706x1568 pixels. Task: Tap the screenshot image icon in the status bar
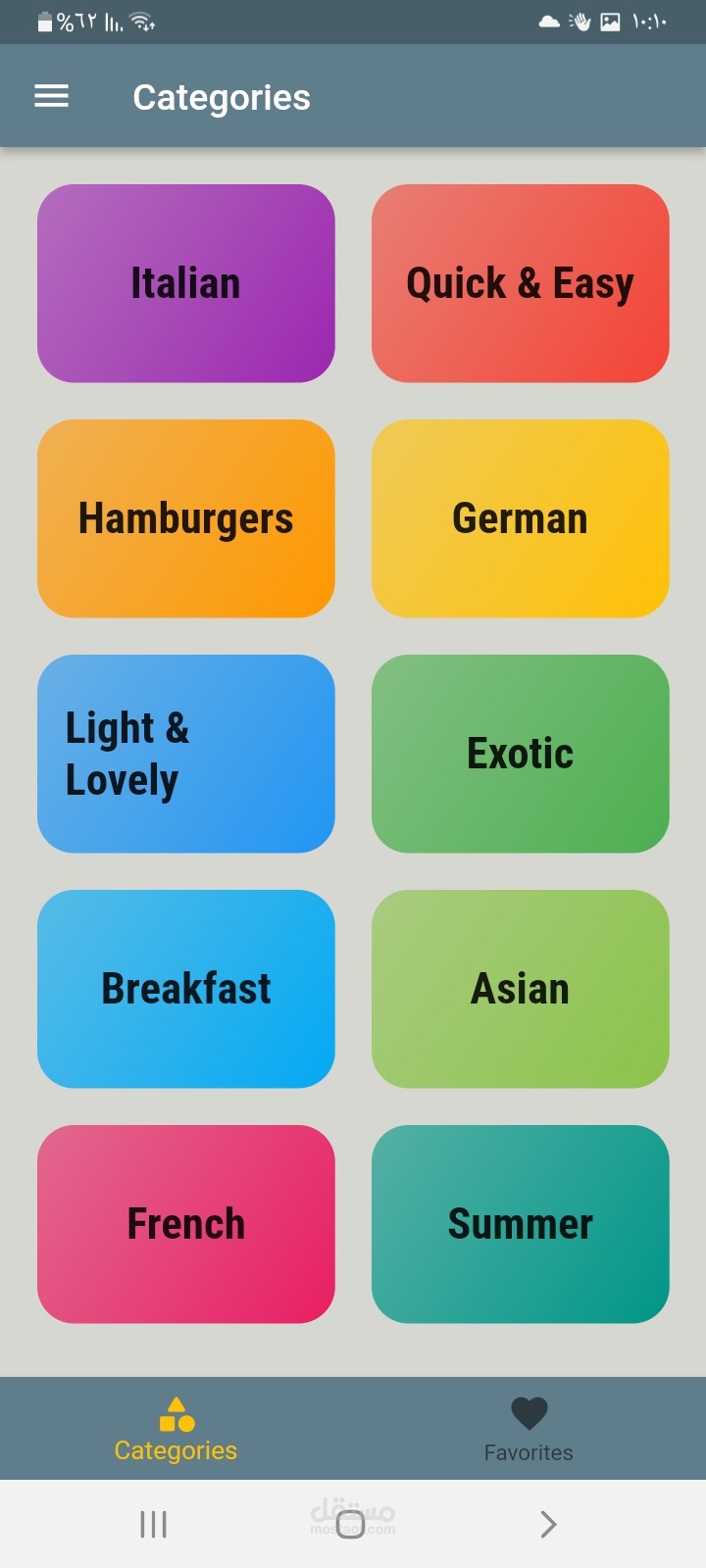tap(610, 21)
